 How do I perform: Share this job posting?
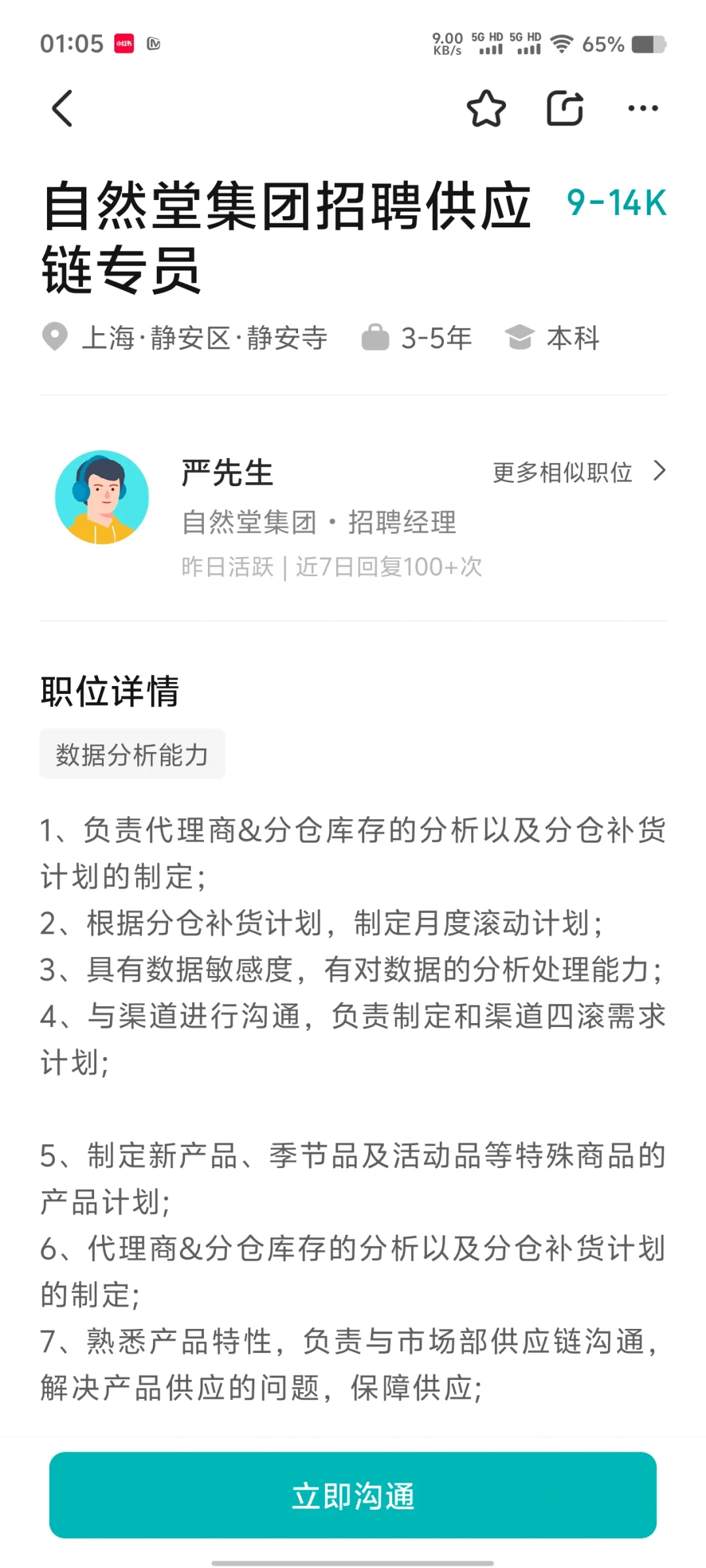(565, 108)
